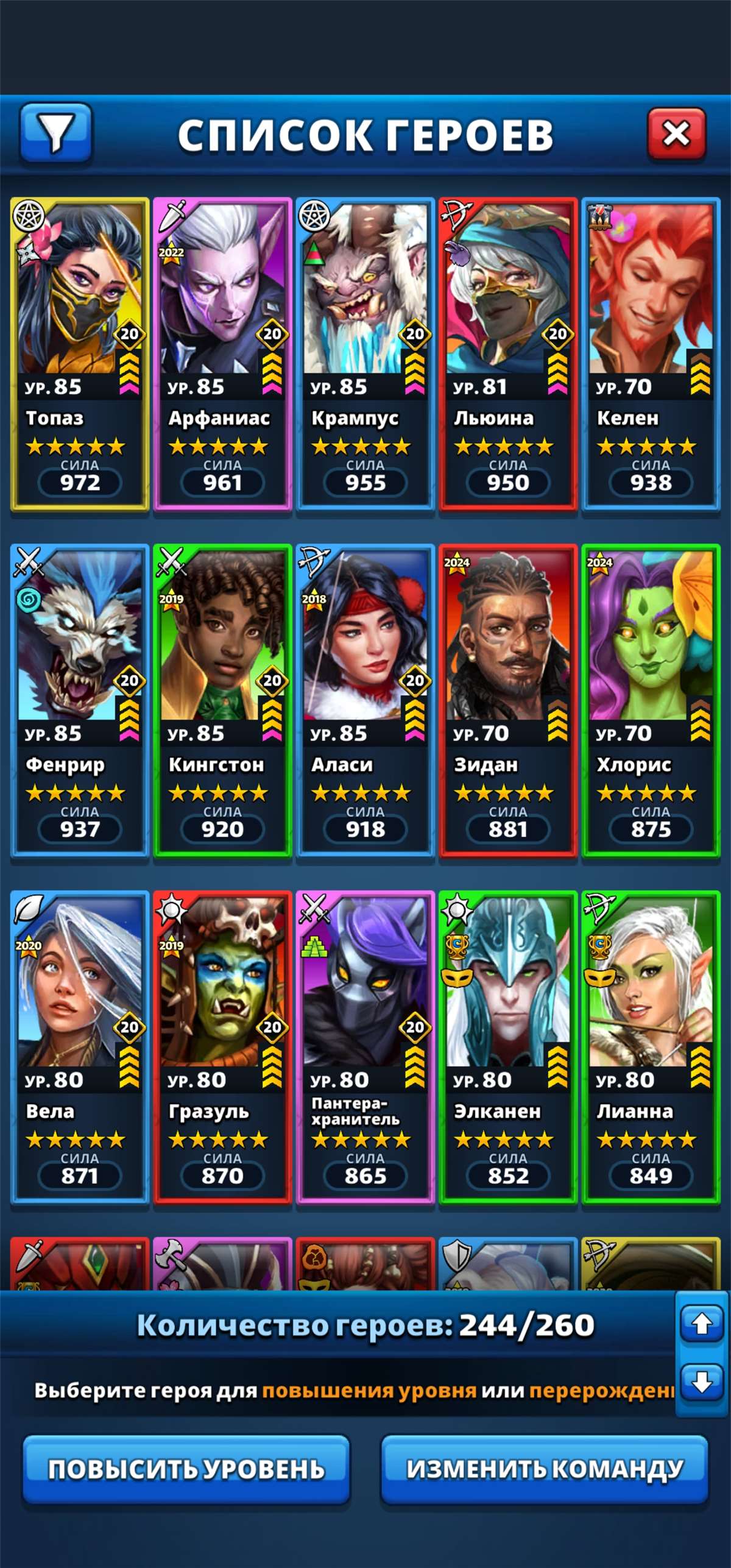The height and width of the screenshot is (1568, 731).
Task: View hero Аласи
Action: tap(365, 700)
